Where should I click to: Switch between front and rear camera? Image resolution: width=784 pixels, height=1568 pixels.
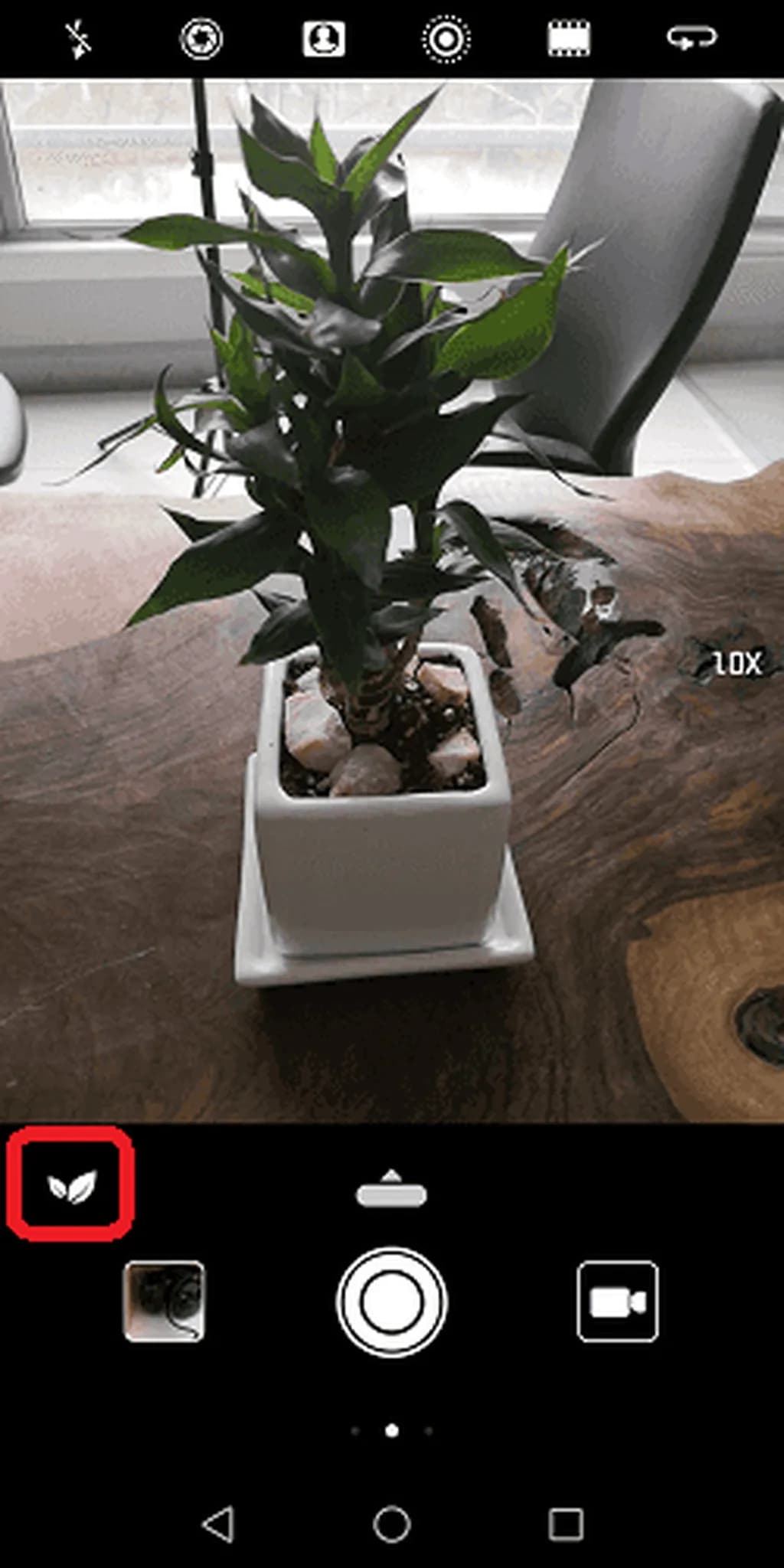pyautogui.click(x=691, y=38)
